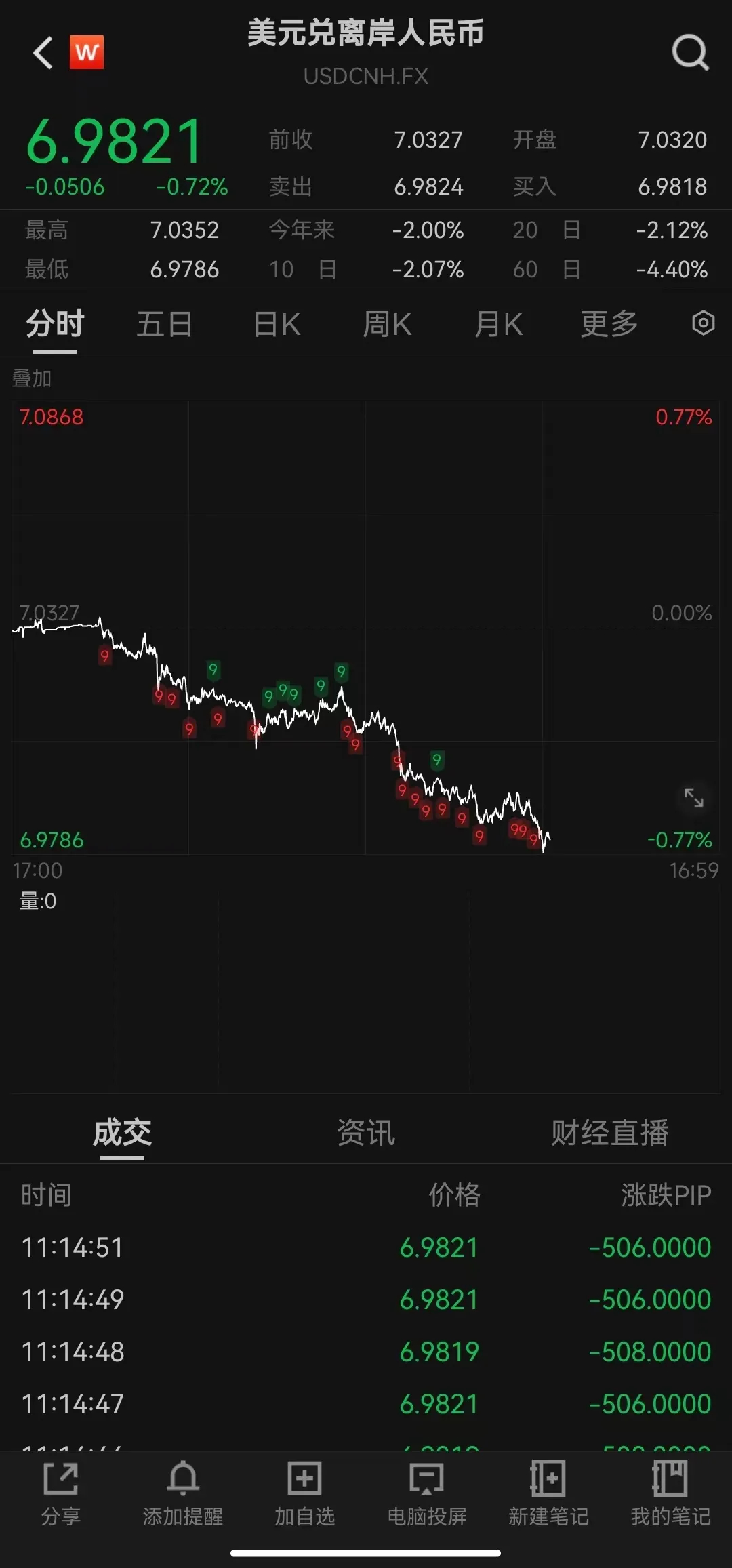The width and height of the screenshot is (732, 1568).
Task: Open the 财经直播 live finance tab
Action: pos(609,1132)
